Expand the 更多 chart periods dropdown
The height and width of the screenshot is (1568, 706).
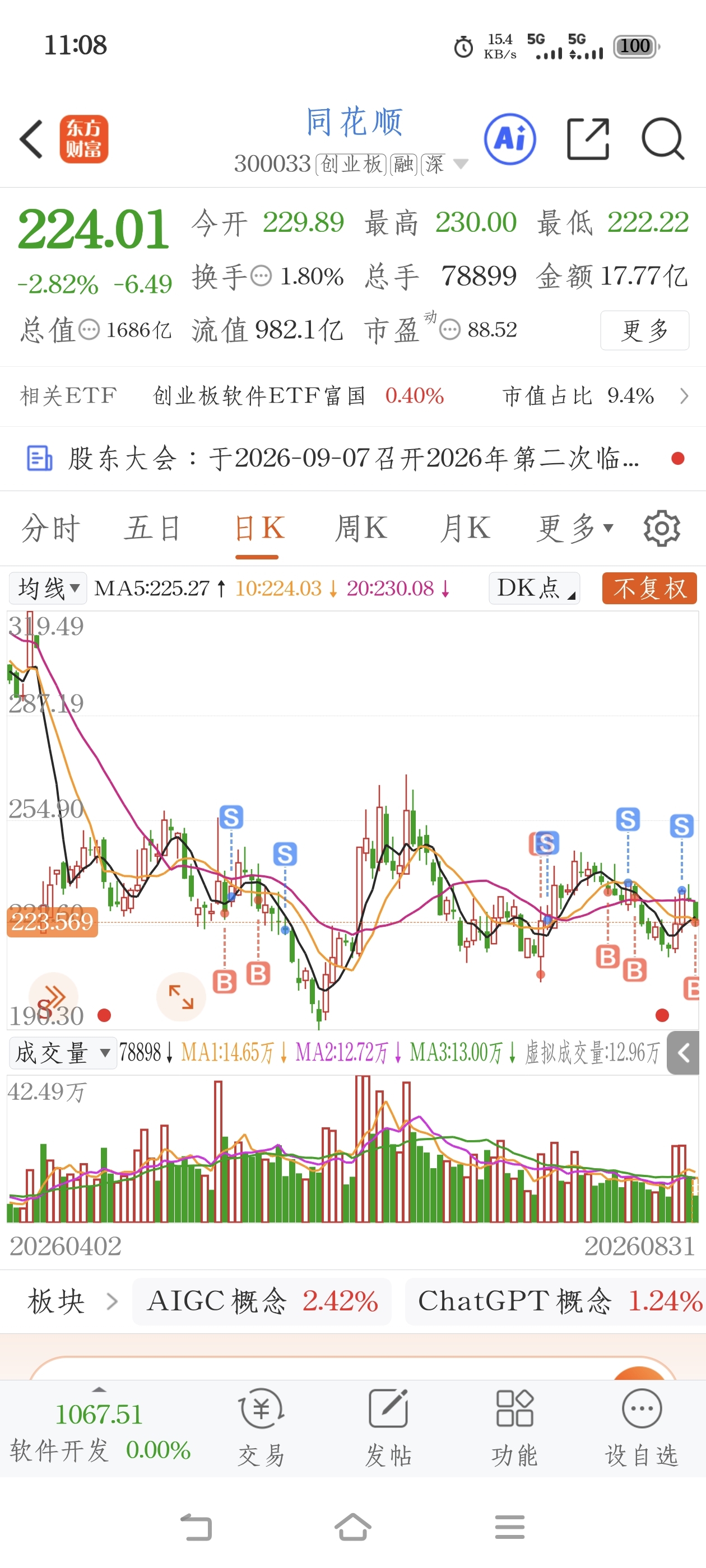tap(575, 528)
